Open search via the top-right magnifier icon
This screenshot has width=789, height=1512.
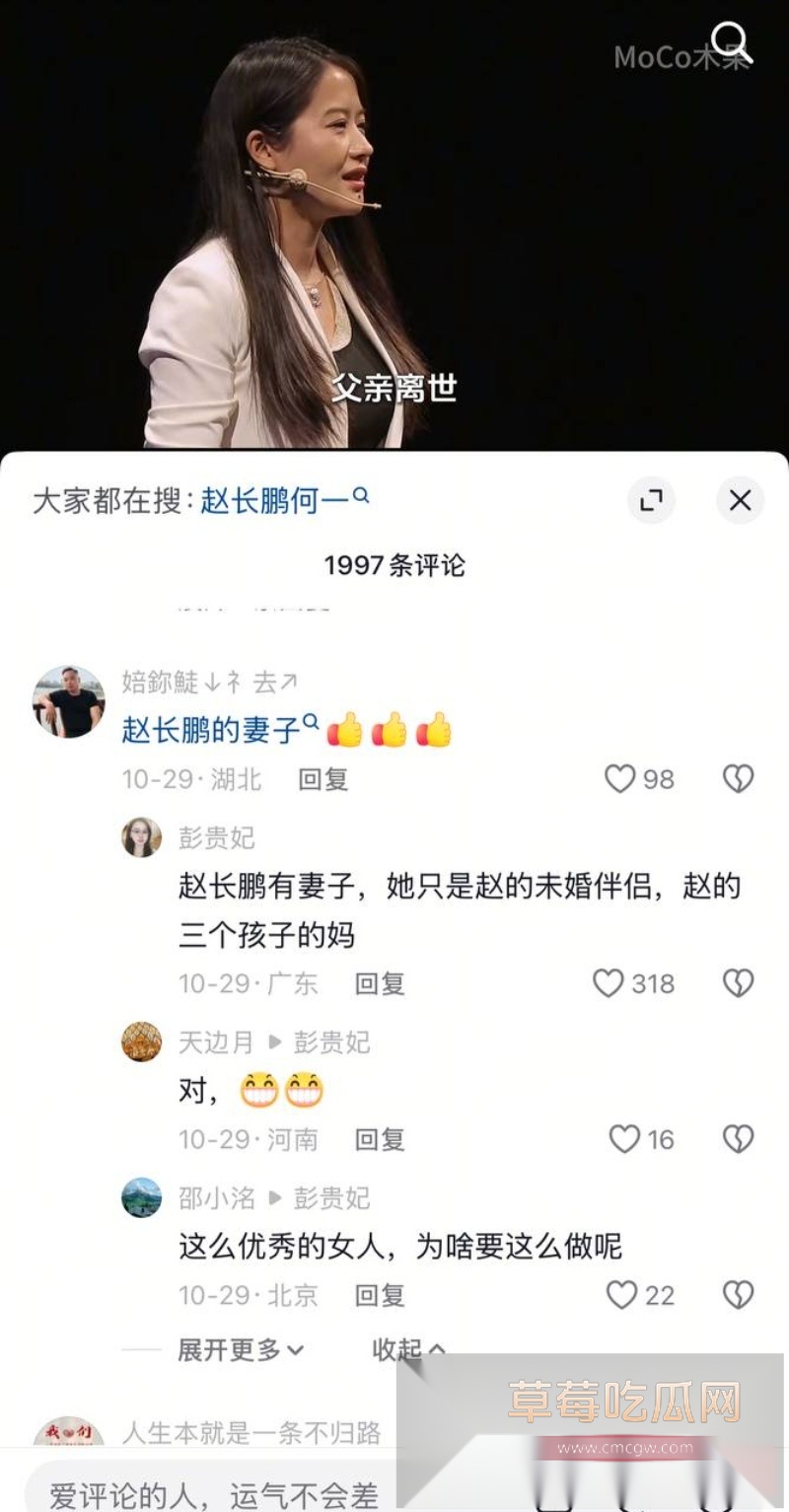(732, 39)
